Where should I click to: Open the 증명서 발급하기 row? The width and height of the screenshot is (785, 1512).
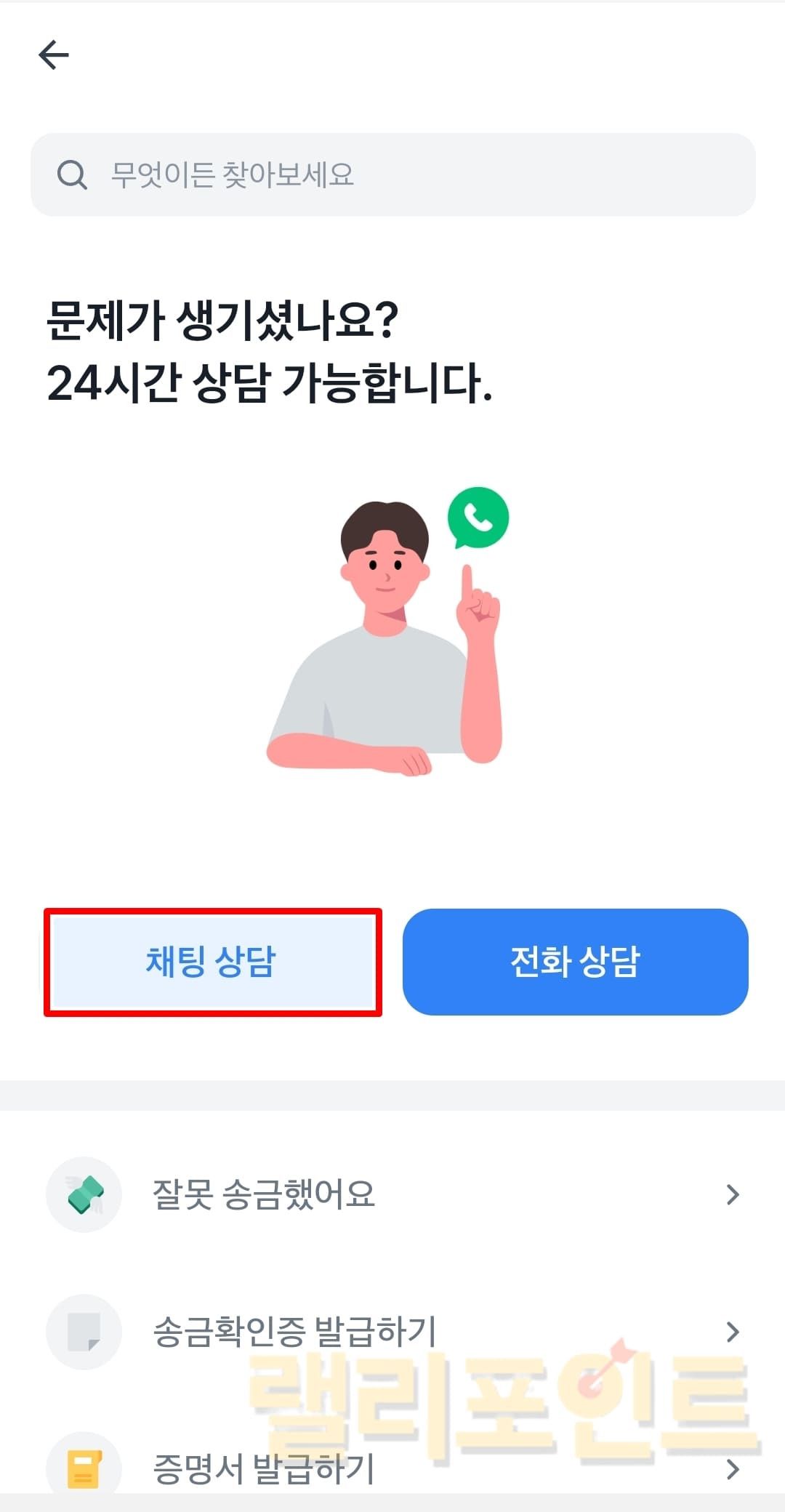(x=392, y=1468)
